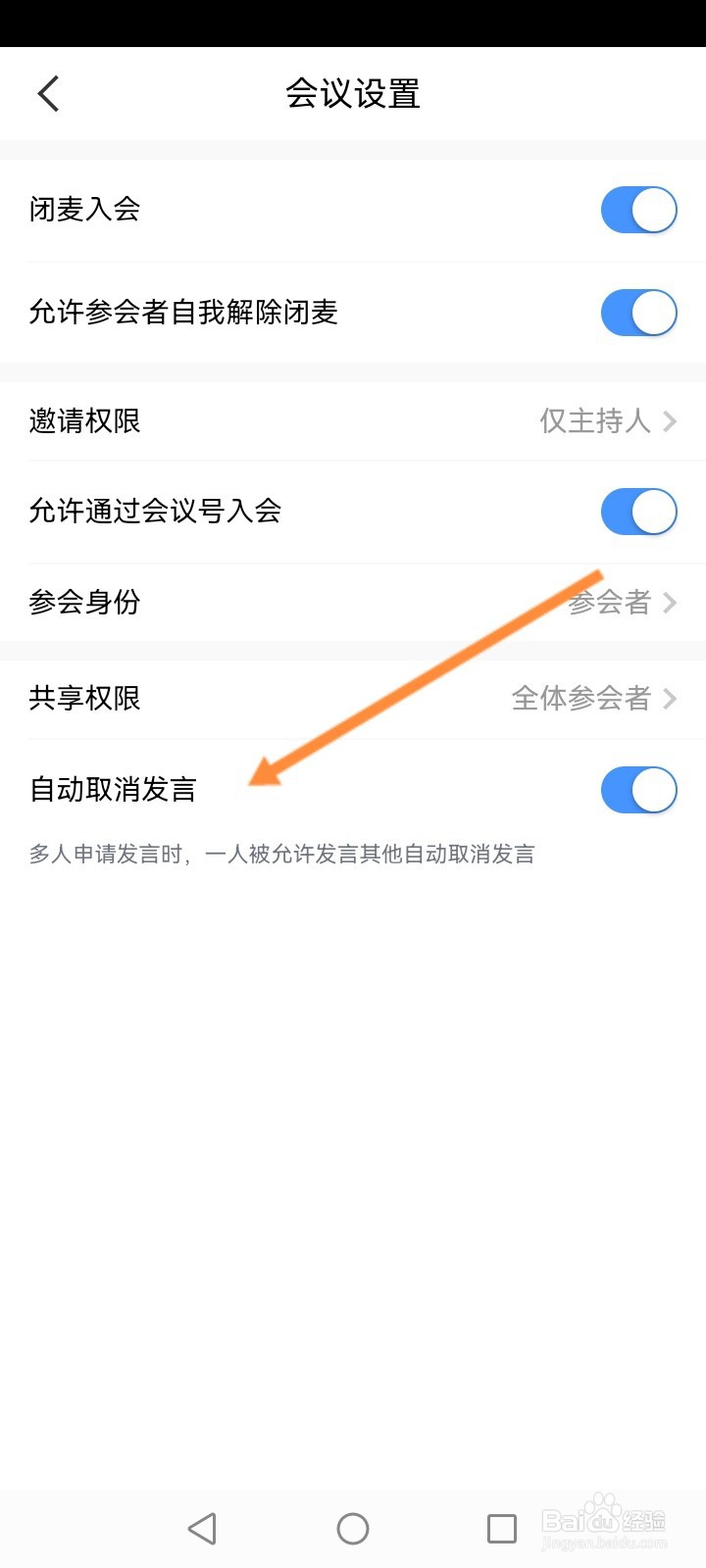Tap the Android recent apps square button
This screenshot has height=1568, width=706.
click(x=503, y=1527)
